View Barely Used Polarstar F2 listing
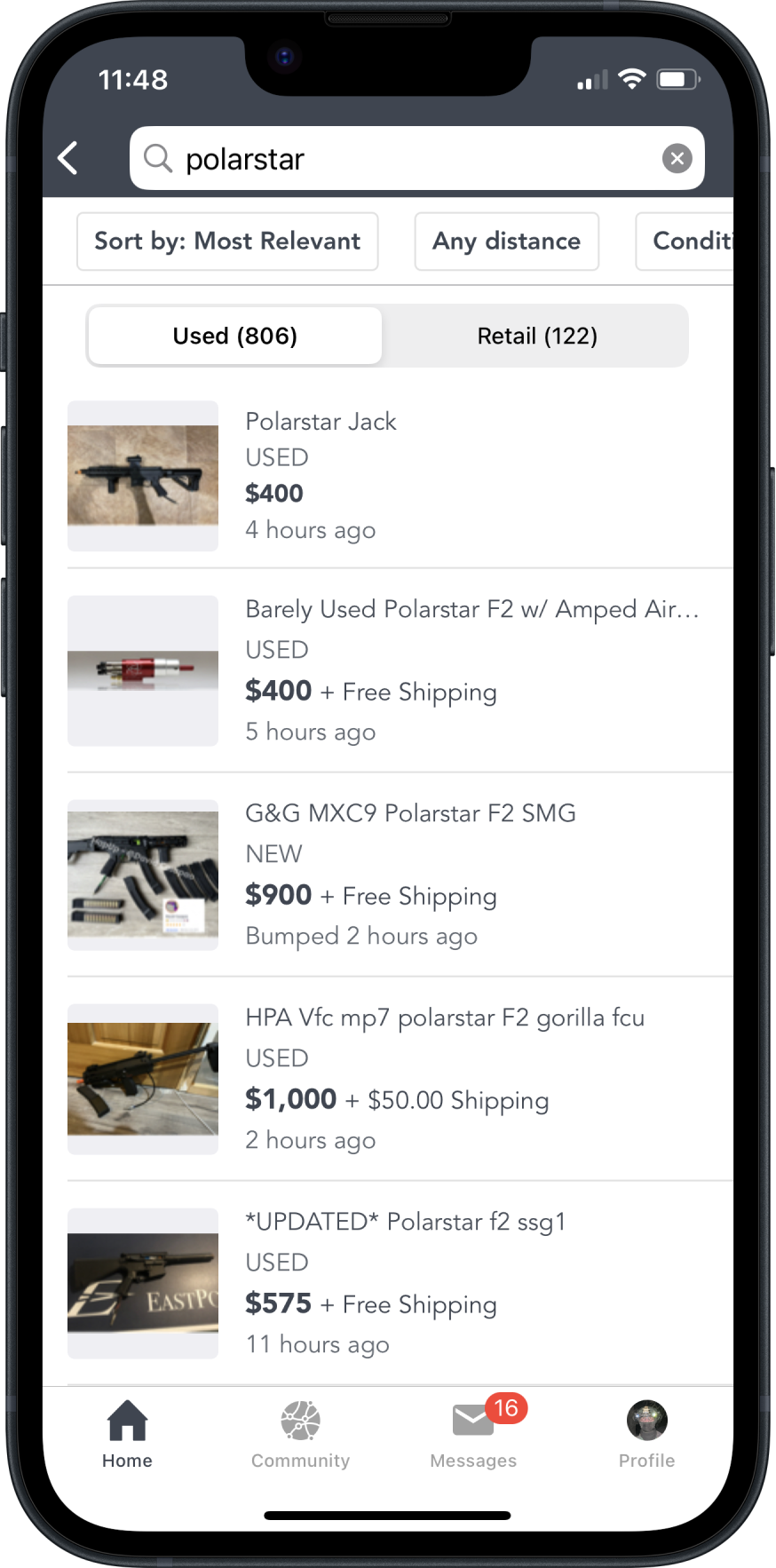Image resolution: width=776 pixels, height=1568 pixels. [400, 670]
